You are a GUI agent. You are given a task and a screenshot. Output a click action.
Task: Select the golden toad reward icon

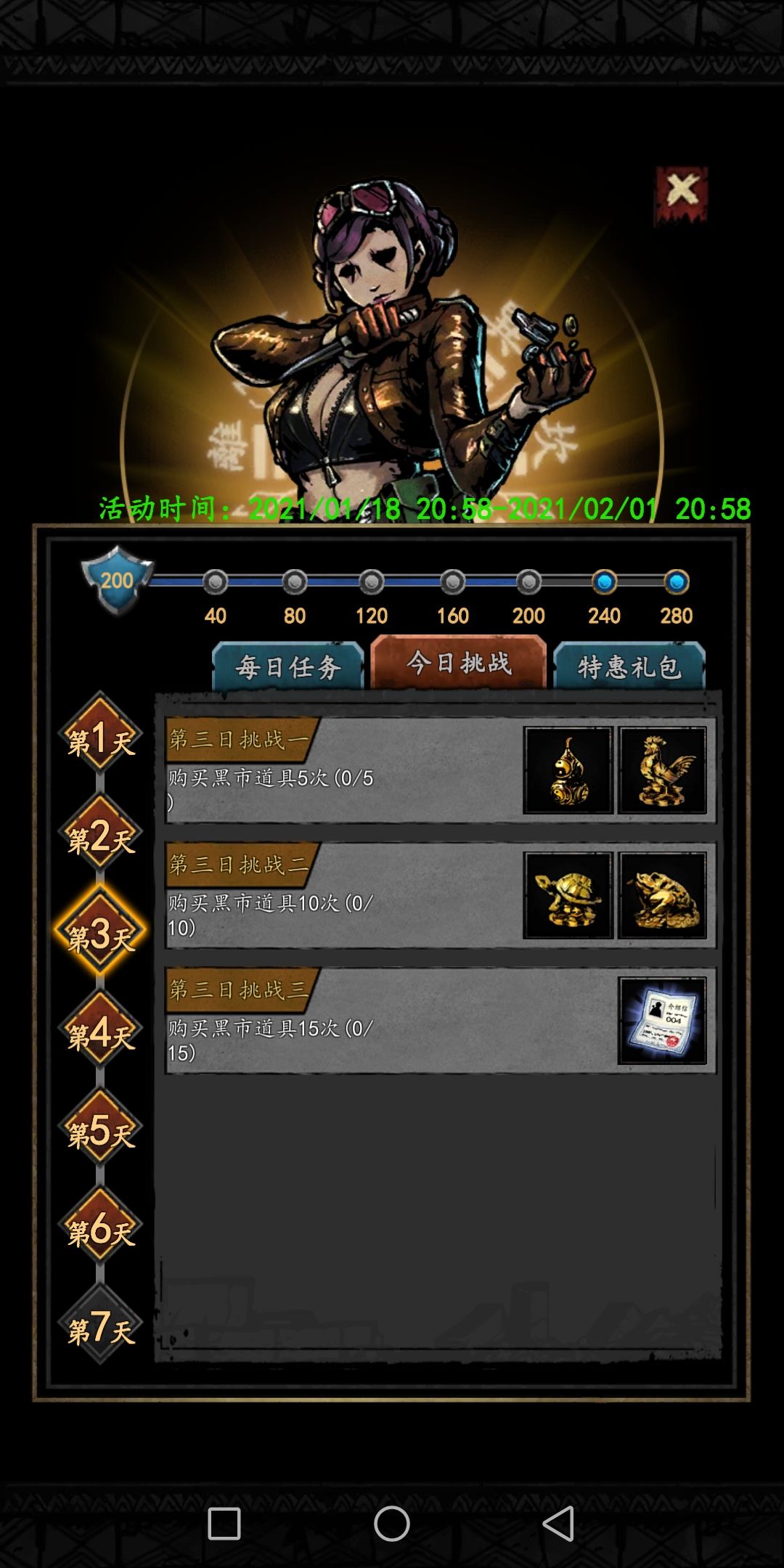[x=662, y=897]
